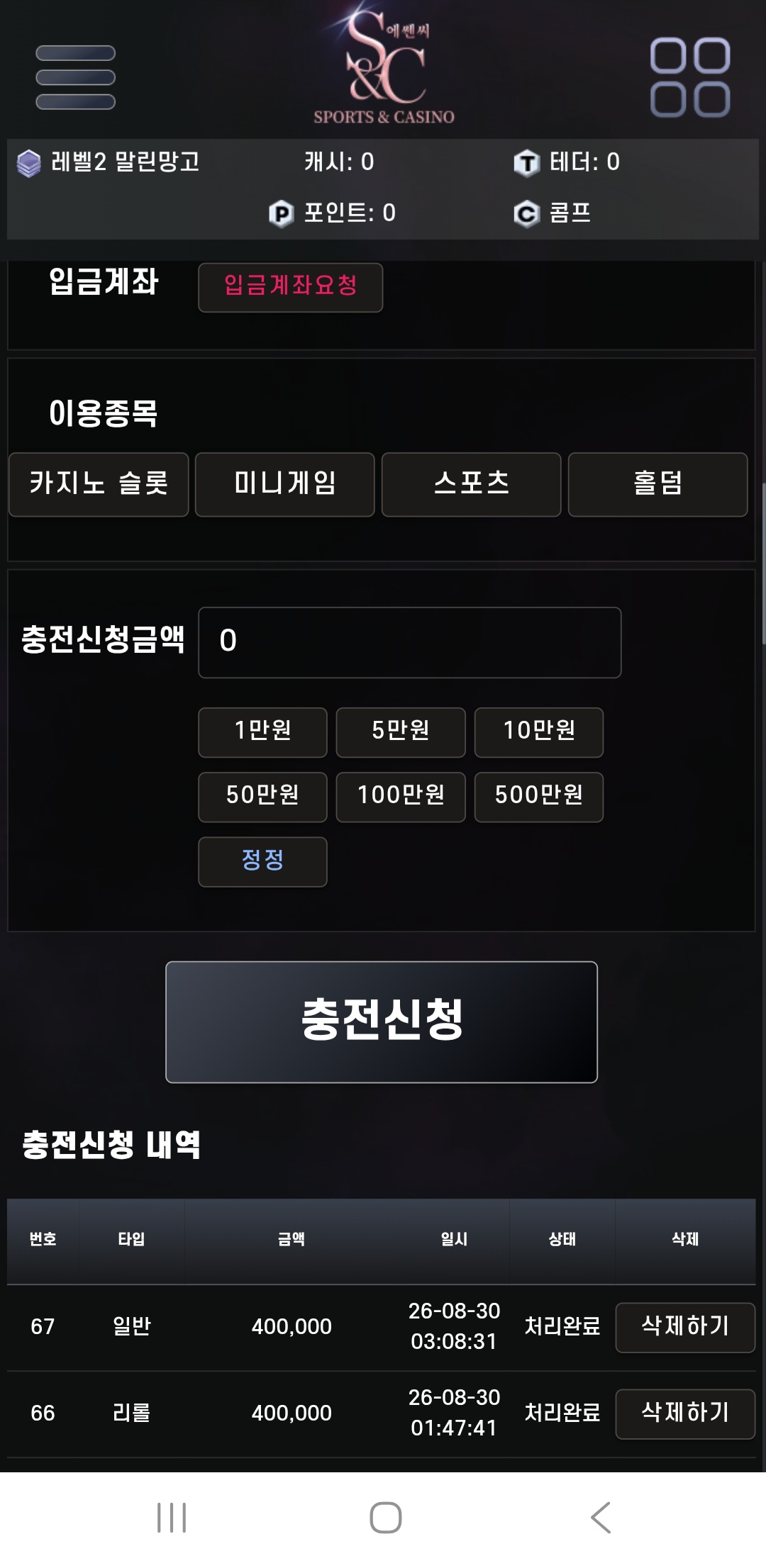Add 1만원 to the amount
This screenshot has width=766, height=1568.
[262, 732]
